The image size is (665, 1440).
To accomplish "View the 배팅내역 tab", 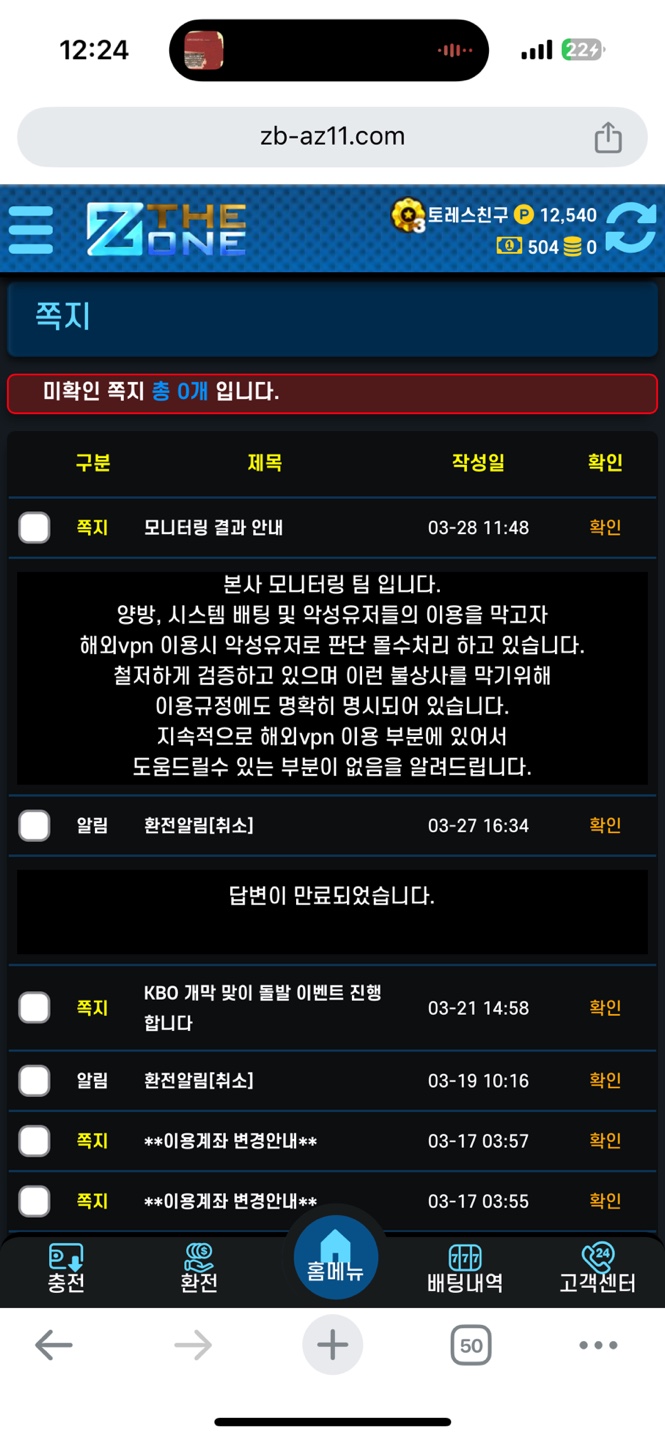I will click(x=465, y=1268).
